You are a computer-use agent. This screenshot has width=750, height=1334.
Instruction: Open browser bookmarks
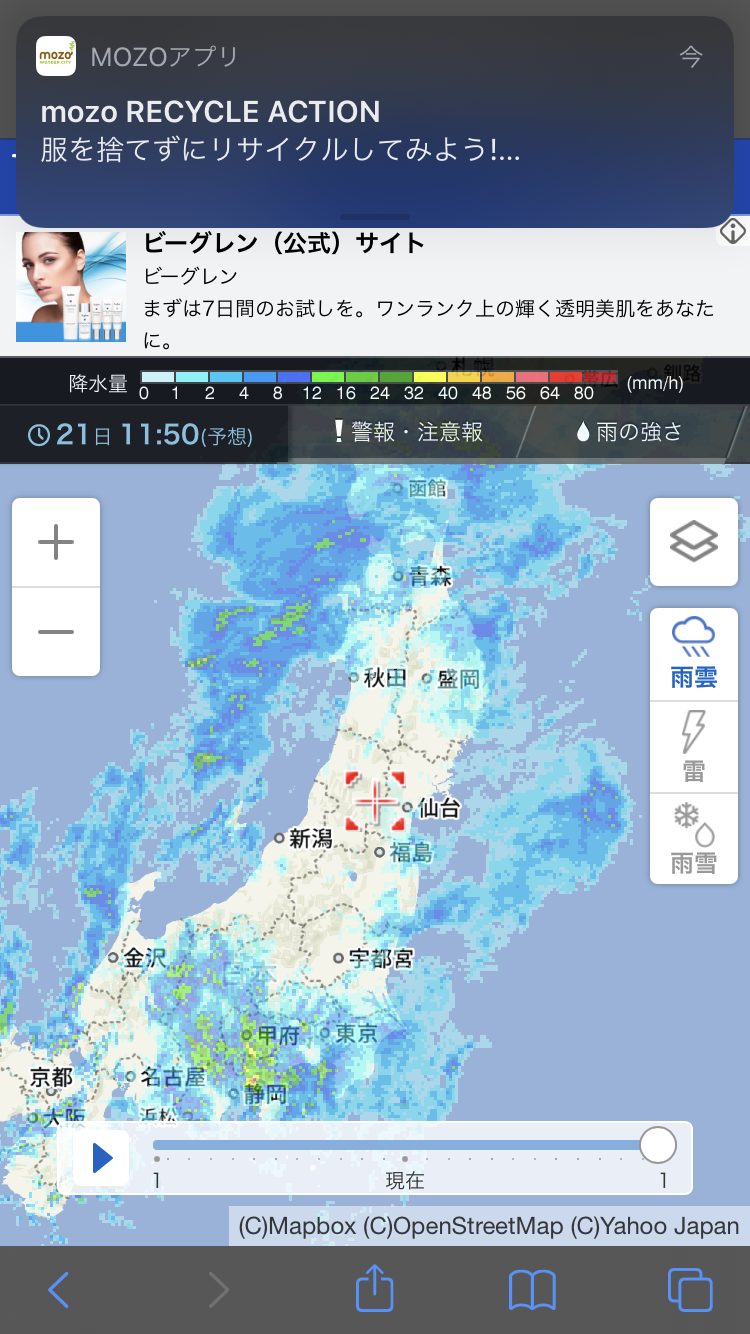tap(532, 1290)
